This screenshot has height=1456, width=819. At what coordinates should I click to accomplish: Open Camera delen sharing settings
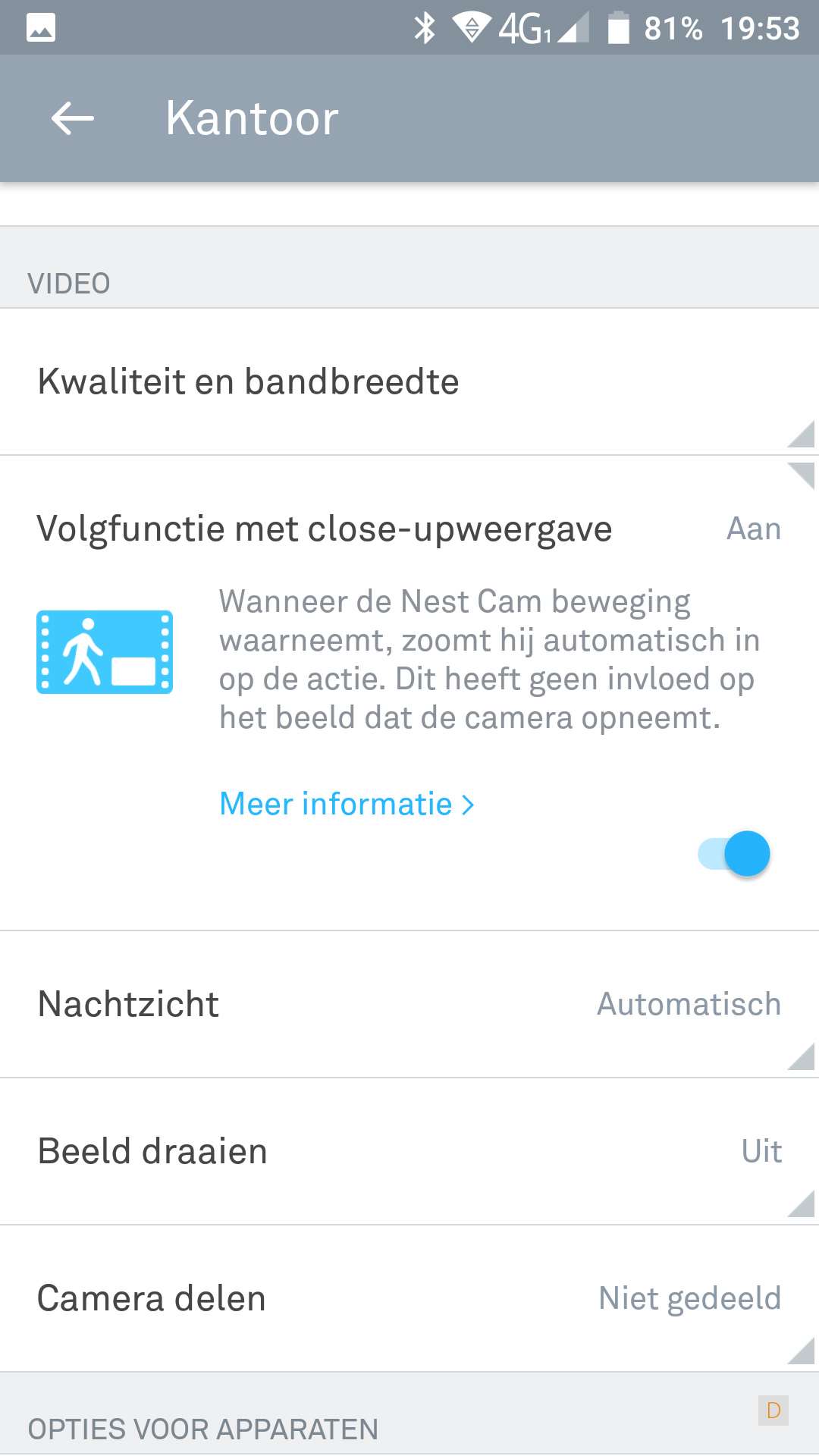(x=409, y=1298)
